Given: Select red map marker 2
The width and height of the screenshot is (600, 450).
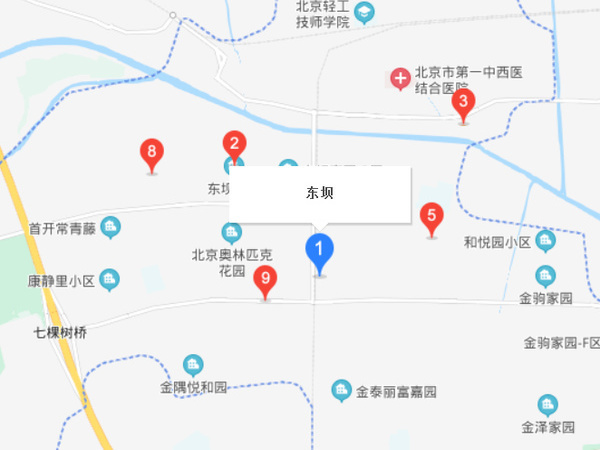Looking at the screenshot, I should (x=233, y=145).
